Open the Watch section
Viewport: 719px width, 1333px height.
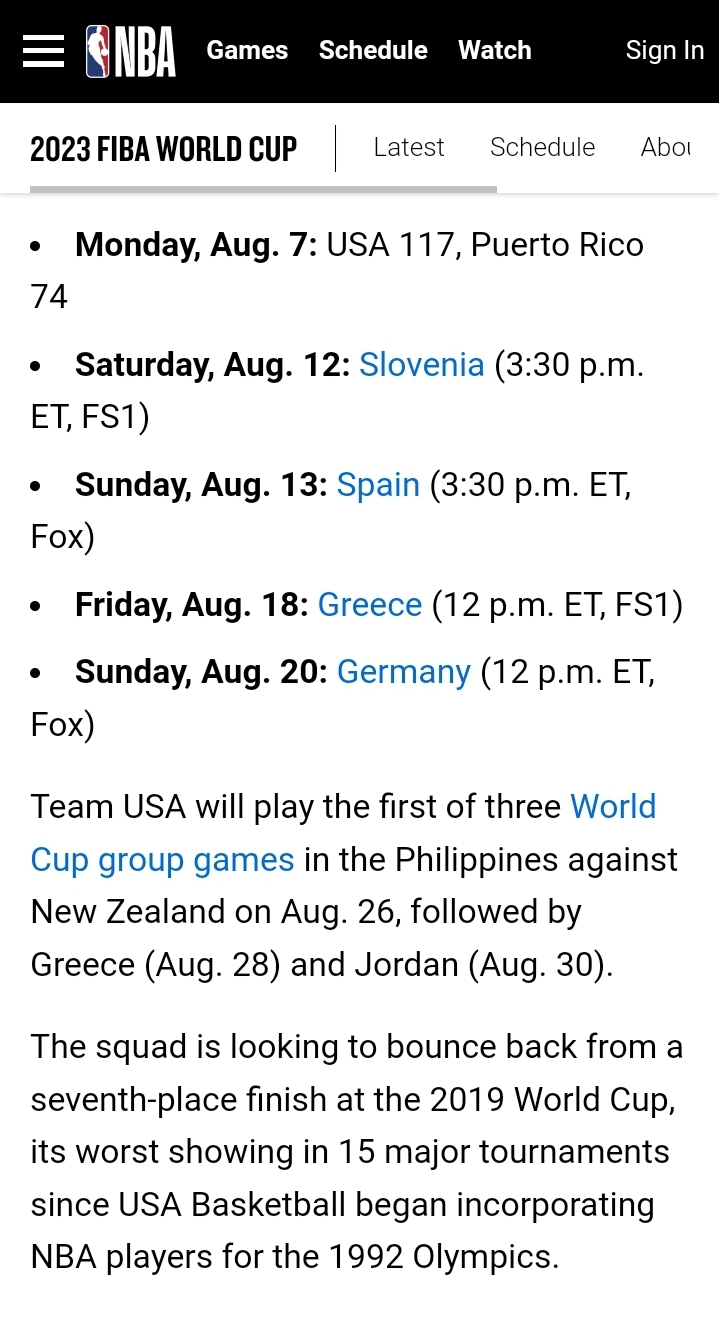[x=495, y=50]
